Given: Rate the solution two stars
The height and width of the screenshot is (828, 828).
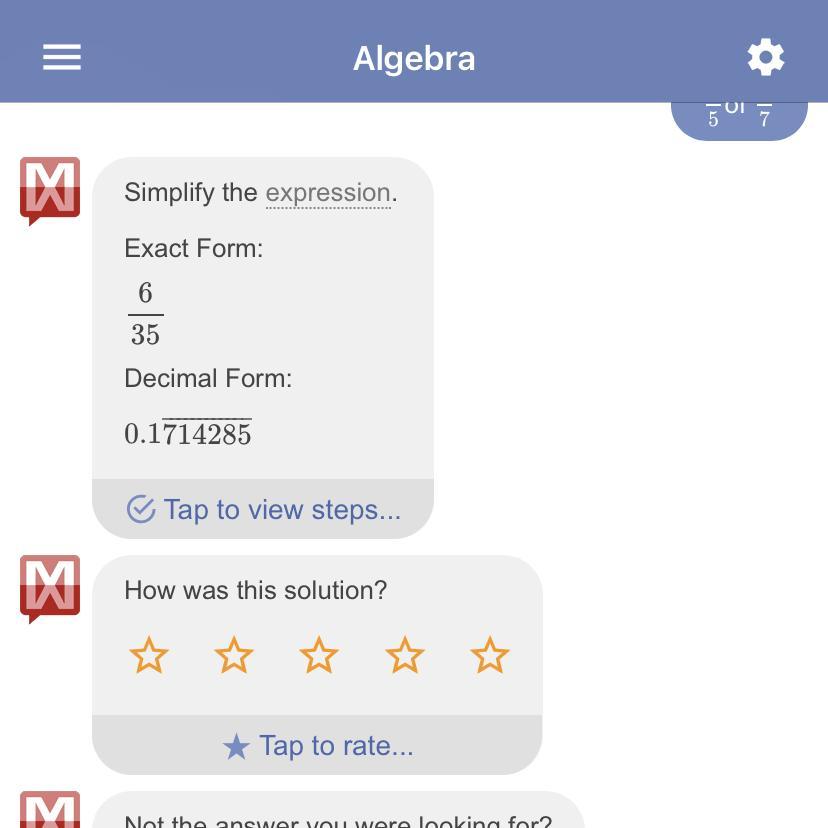Looking at the screenshot, I should click(234, 656).
